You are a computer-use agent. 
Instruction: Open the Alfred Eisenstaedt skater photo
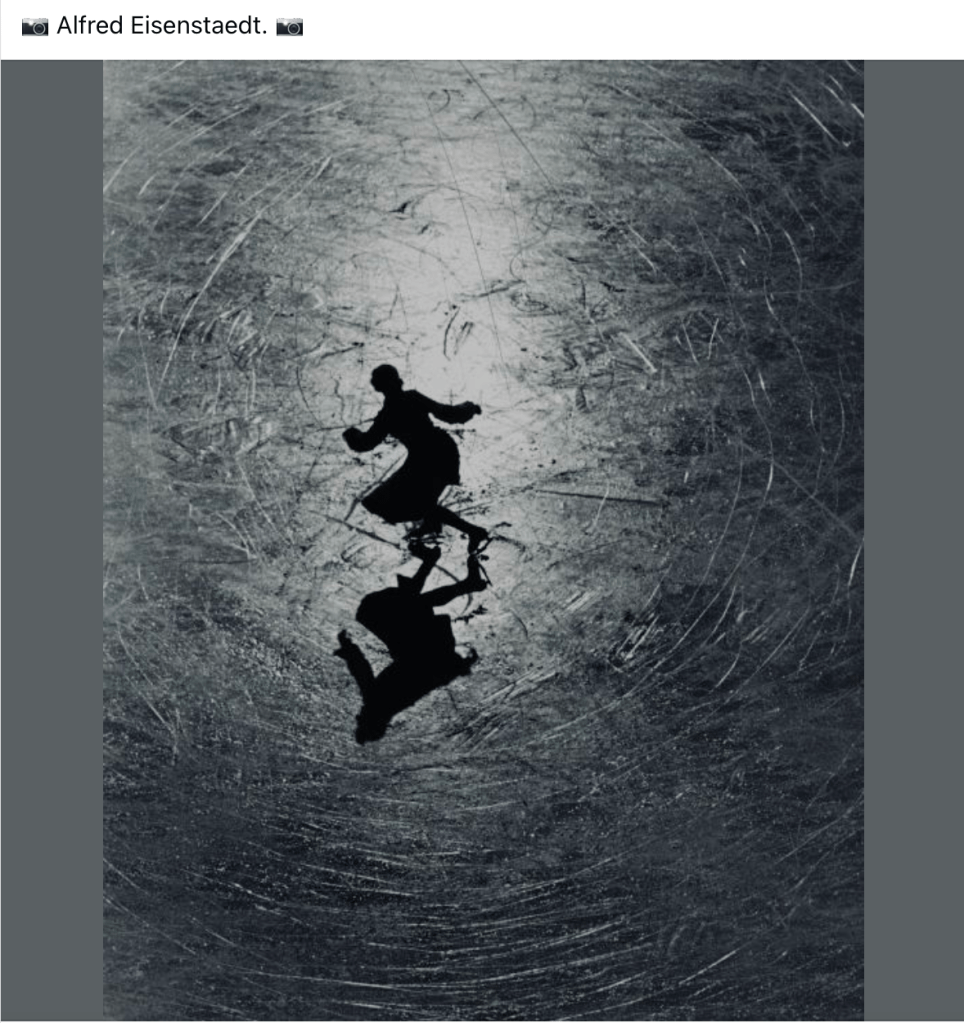[x=483, y=540]
